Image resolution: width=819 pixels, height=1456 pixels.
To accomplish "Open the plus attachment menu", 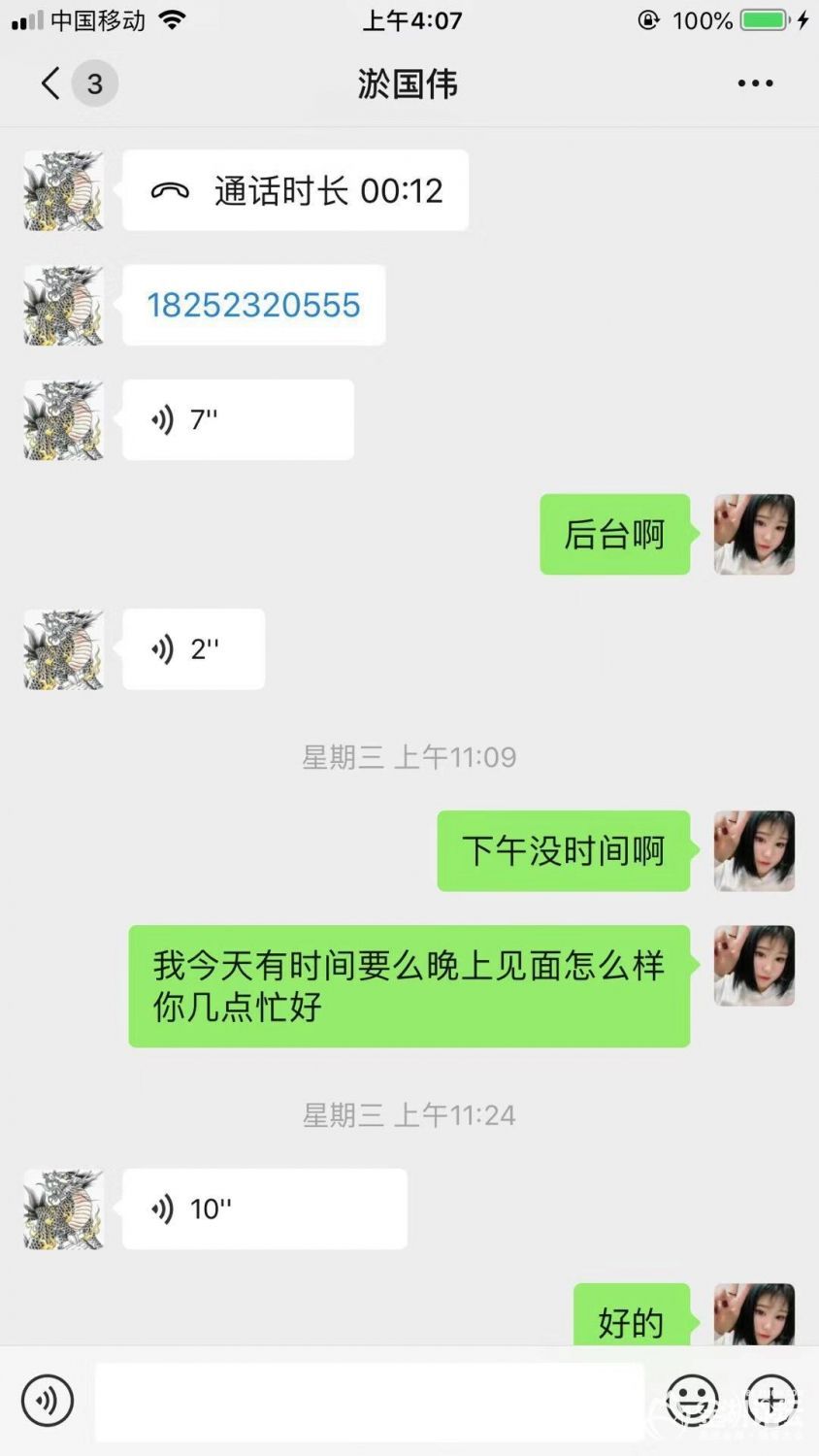I will coord(770,1401).
